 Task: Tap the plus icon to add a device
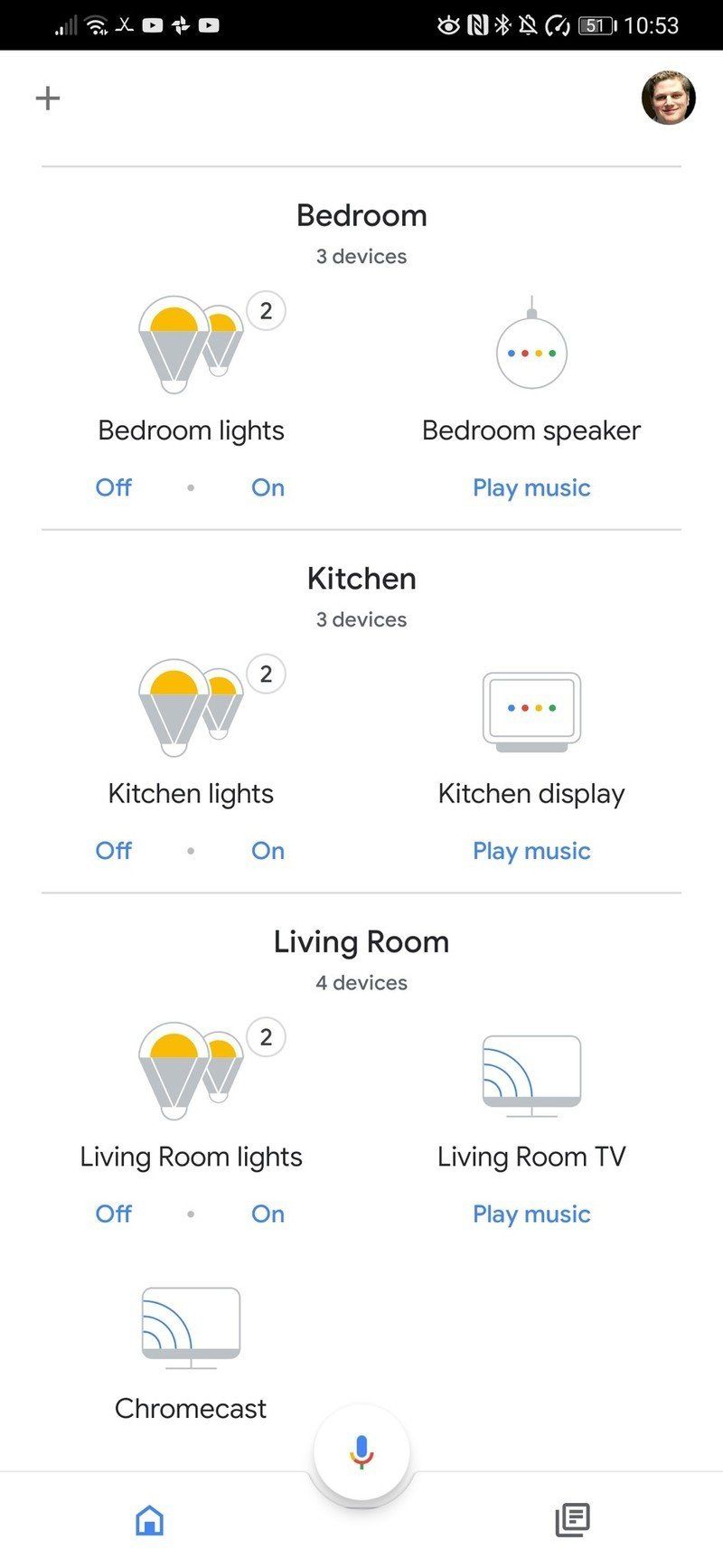click(48, 98)
